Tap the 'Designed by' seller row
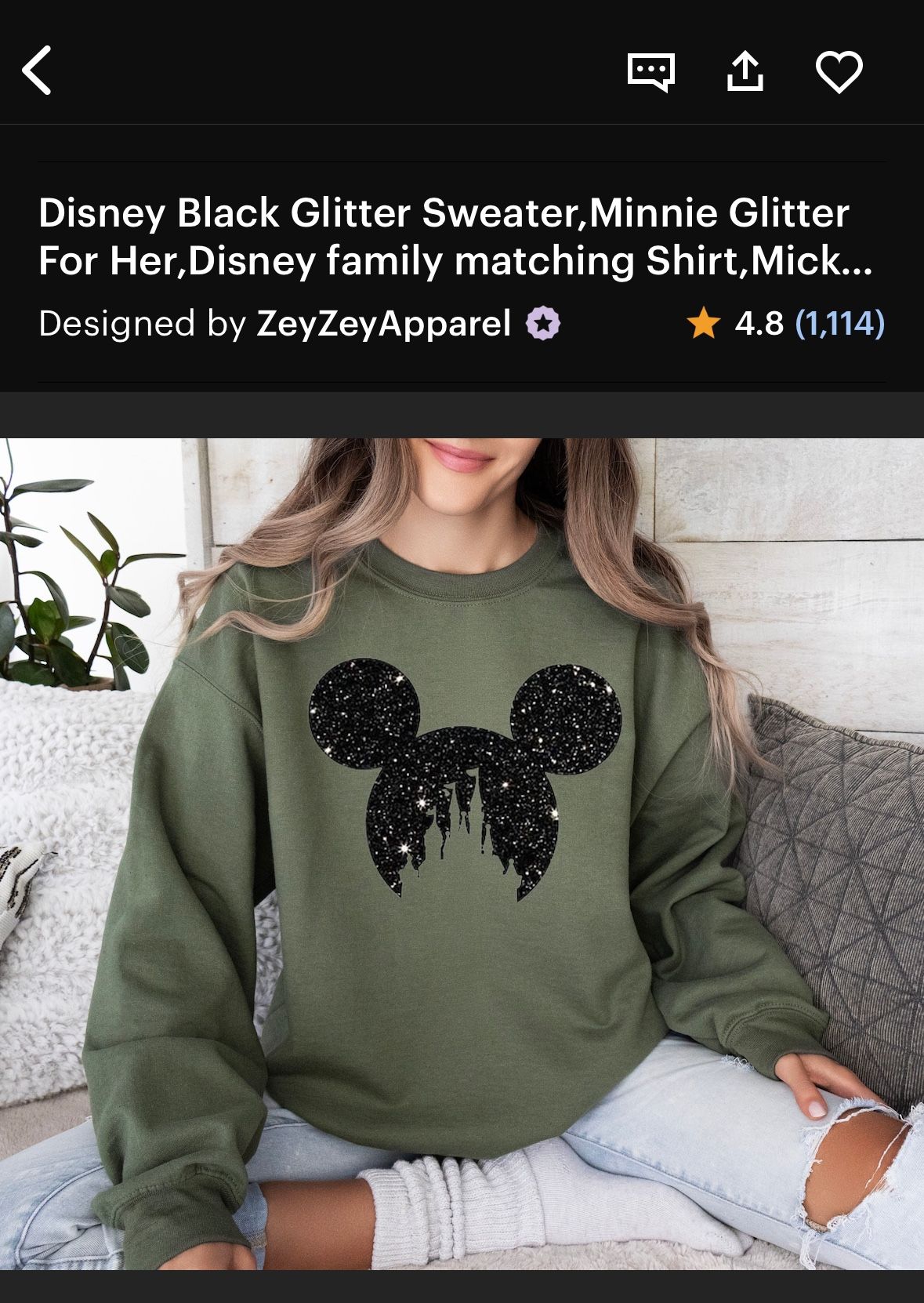This screenshot has width=924, height=1303. pyautogui.click(x=274, y=321)
